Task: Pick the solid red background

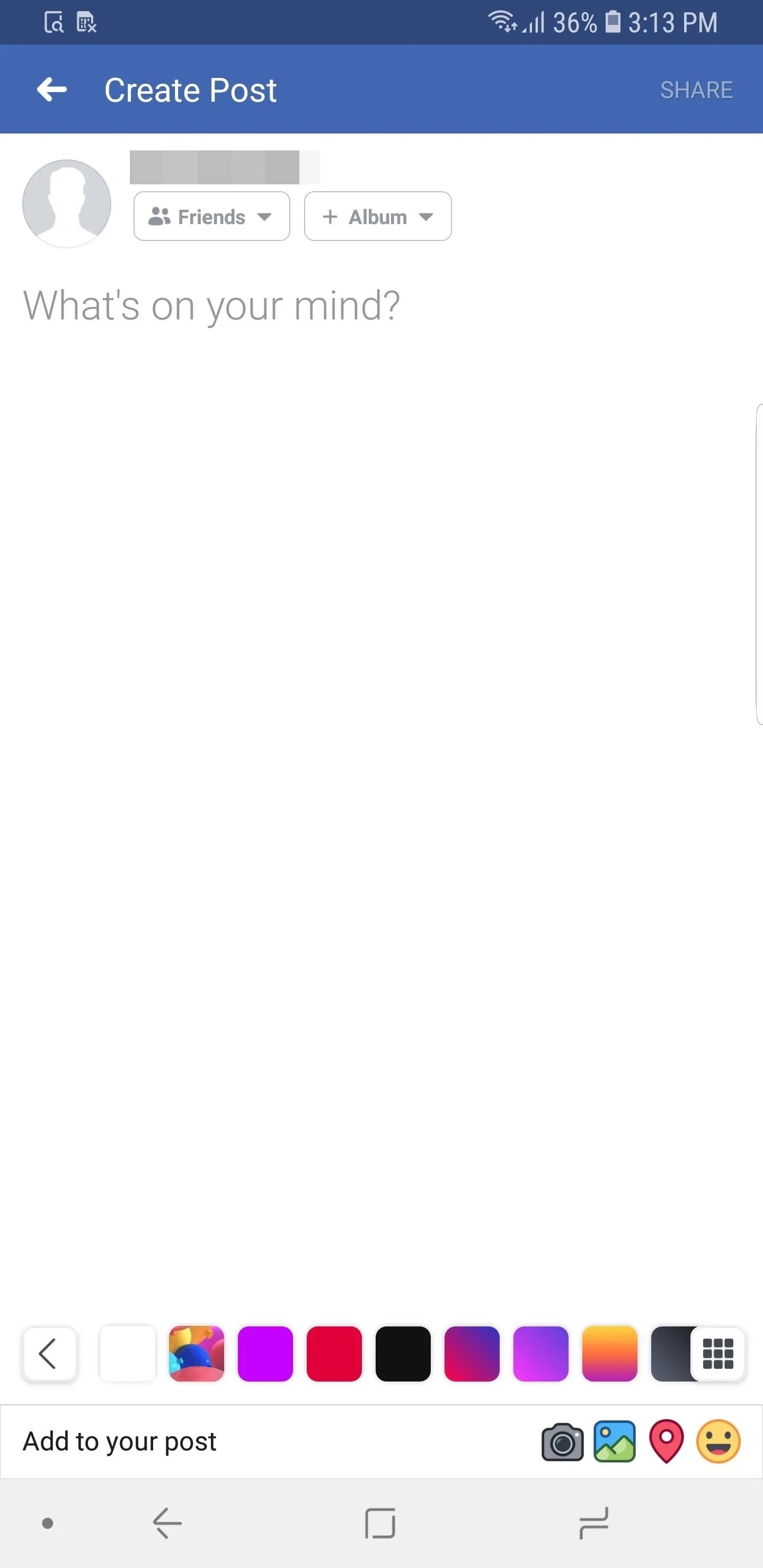Action: (334, 1353)
